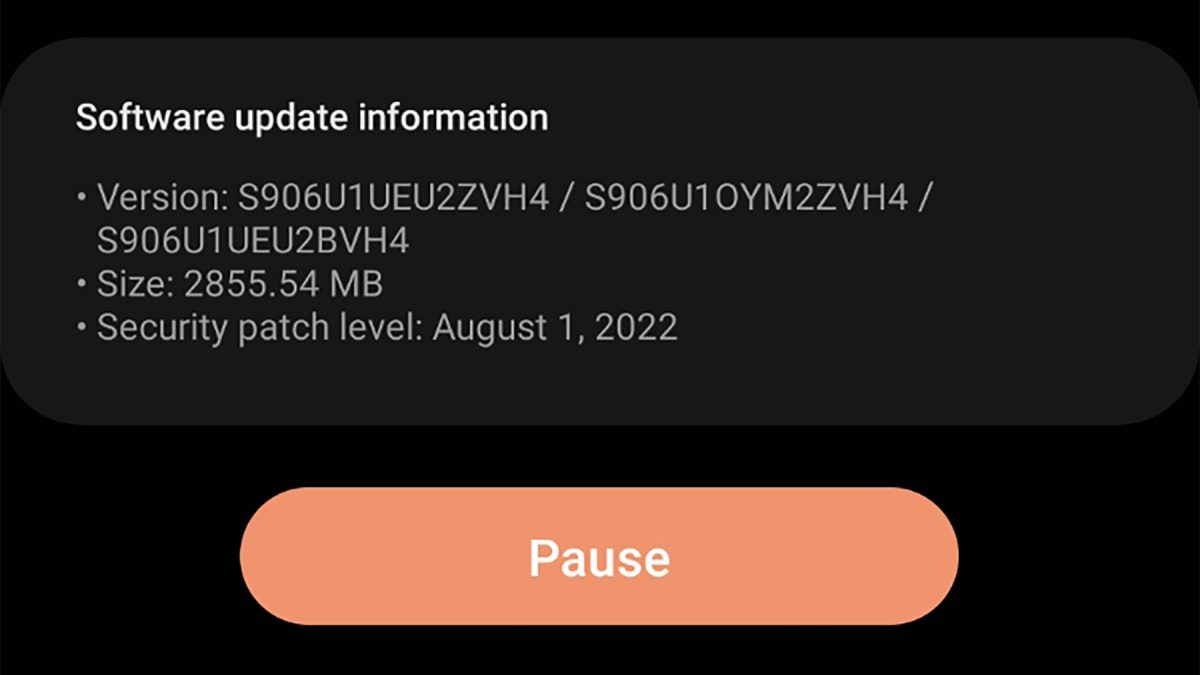Pause the software update download
The height and width of the screenshot is (675, 1200).
click(x=598, y=556)
